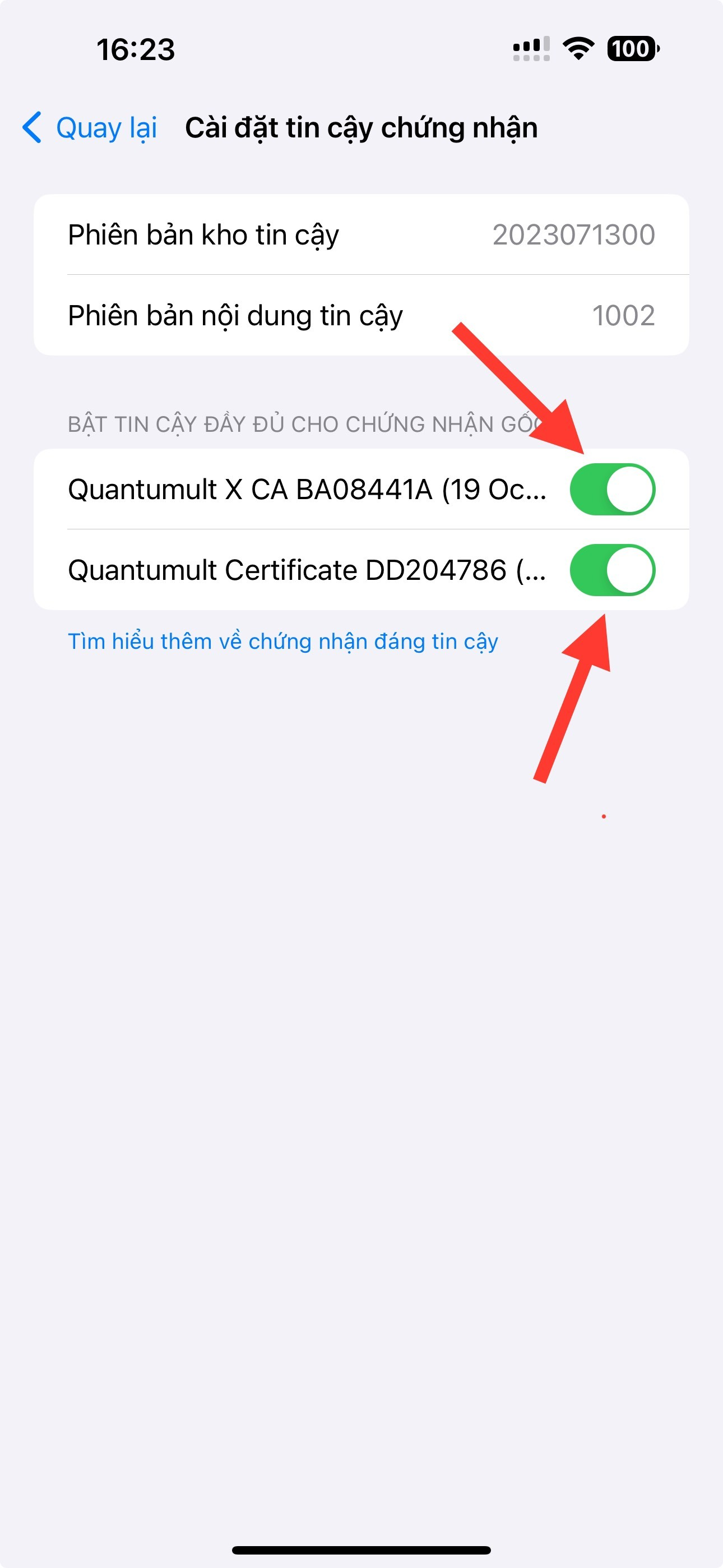Screen dimensions: 723x1568
Task: Go back with the Quay lại button
Action: pyautogui.click(x=90, y=128)
